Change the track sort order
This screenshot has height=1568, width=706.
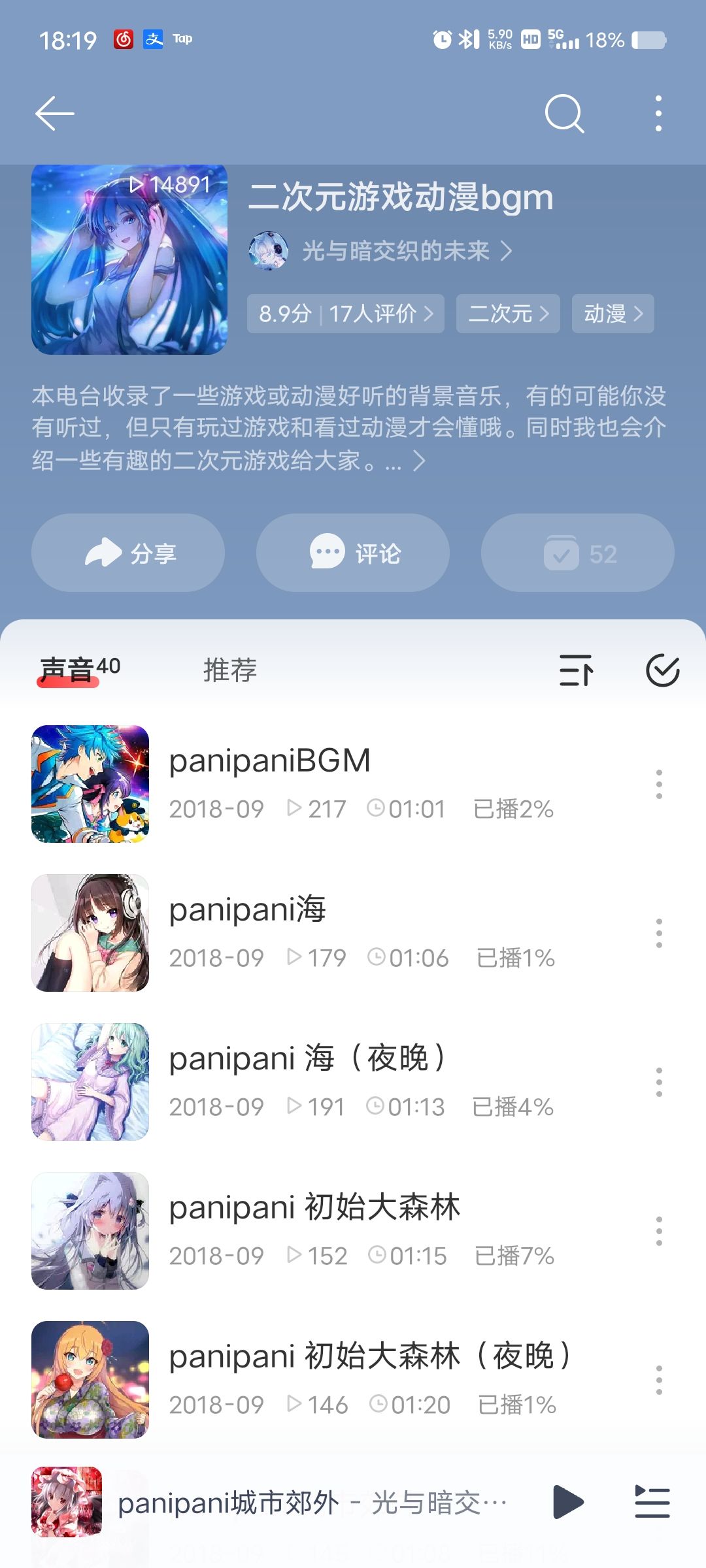pyautogui.click(x=576, y=670)
